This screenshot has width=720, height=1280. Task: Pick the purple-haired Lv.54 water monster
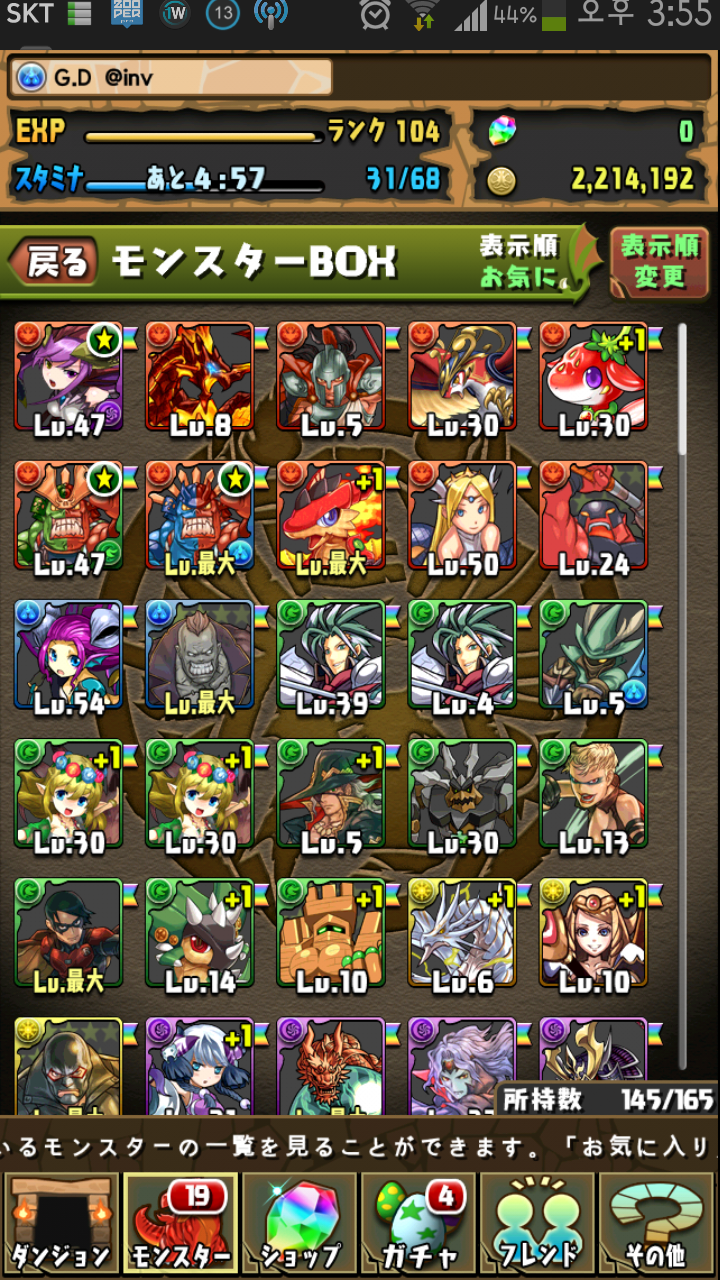click(x=69, y=659)
